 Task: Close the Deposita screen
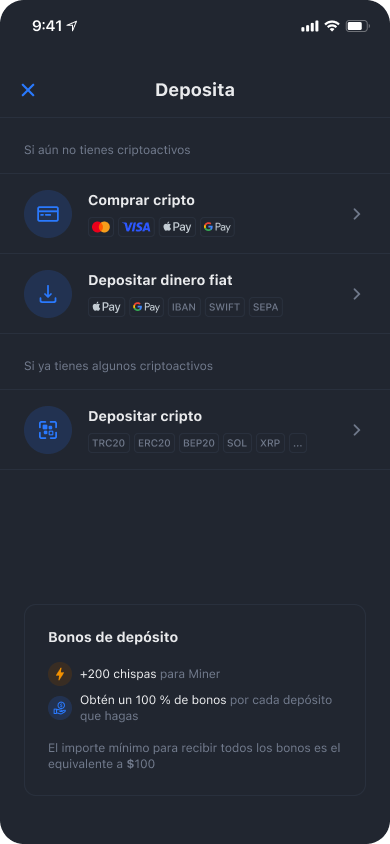28,90
